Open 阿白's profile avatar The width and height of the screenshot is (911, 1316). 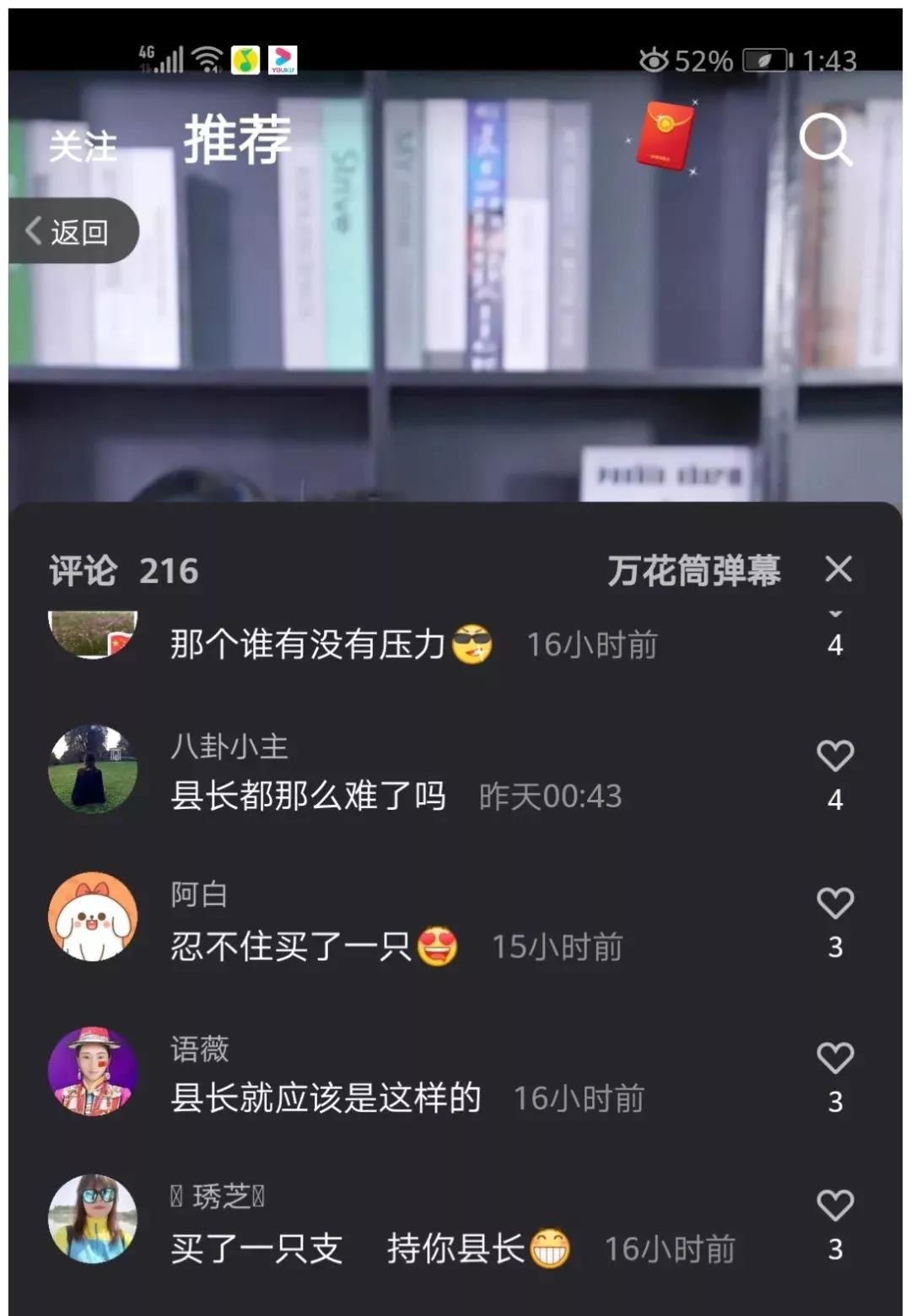click(x=93, y=917)
